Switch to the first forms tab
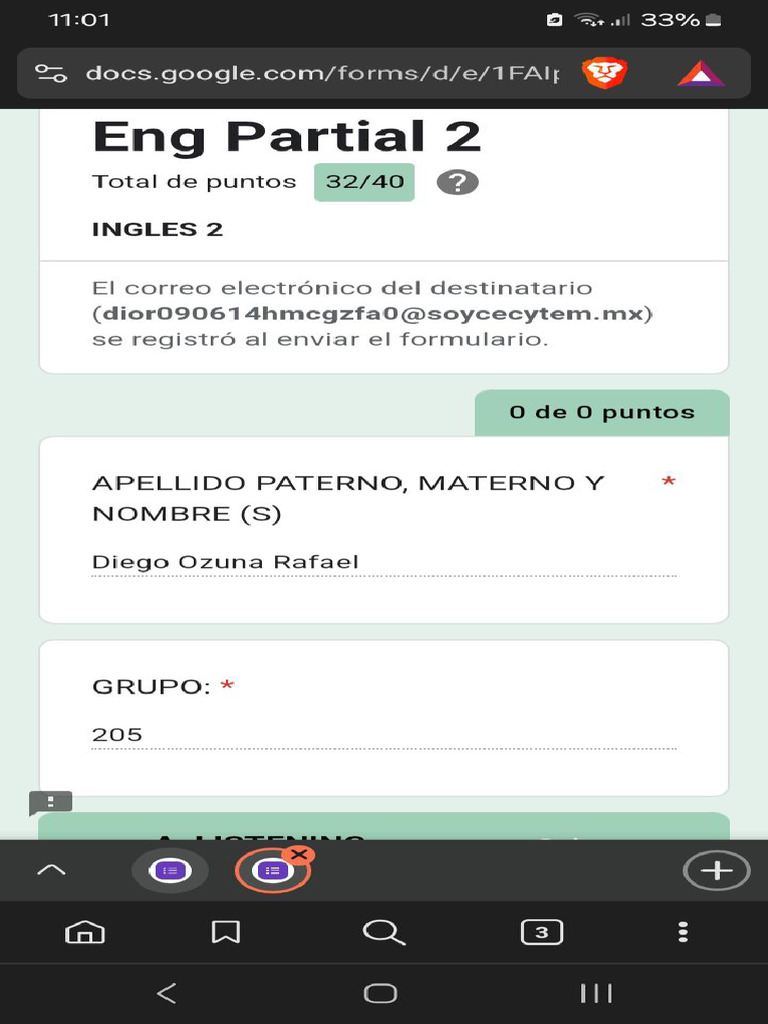768x1024 pixels. (x=170, y=871)
